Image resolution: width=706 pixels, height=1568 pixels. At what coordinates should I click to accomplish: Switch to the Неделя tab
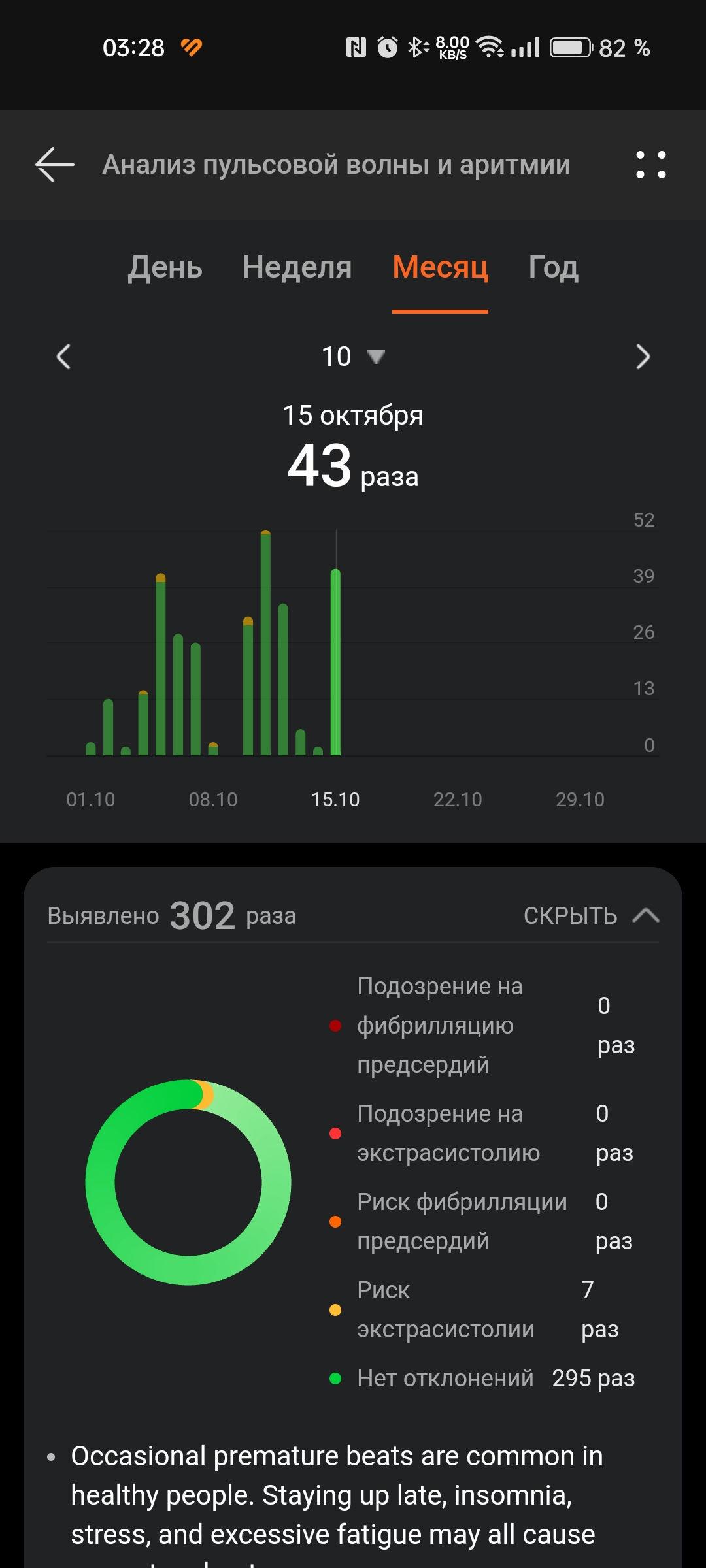(x=297, y=267)
